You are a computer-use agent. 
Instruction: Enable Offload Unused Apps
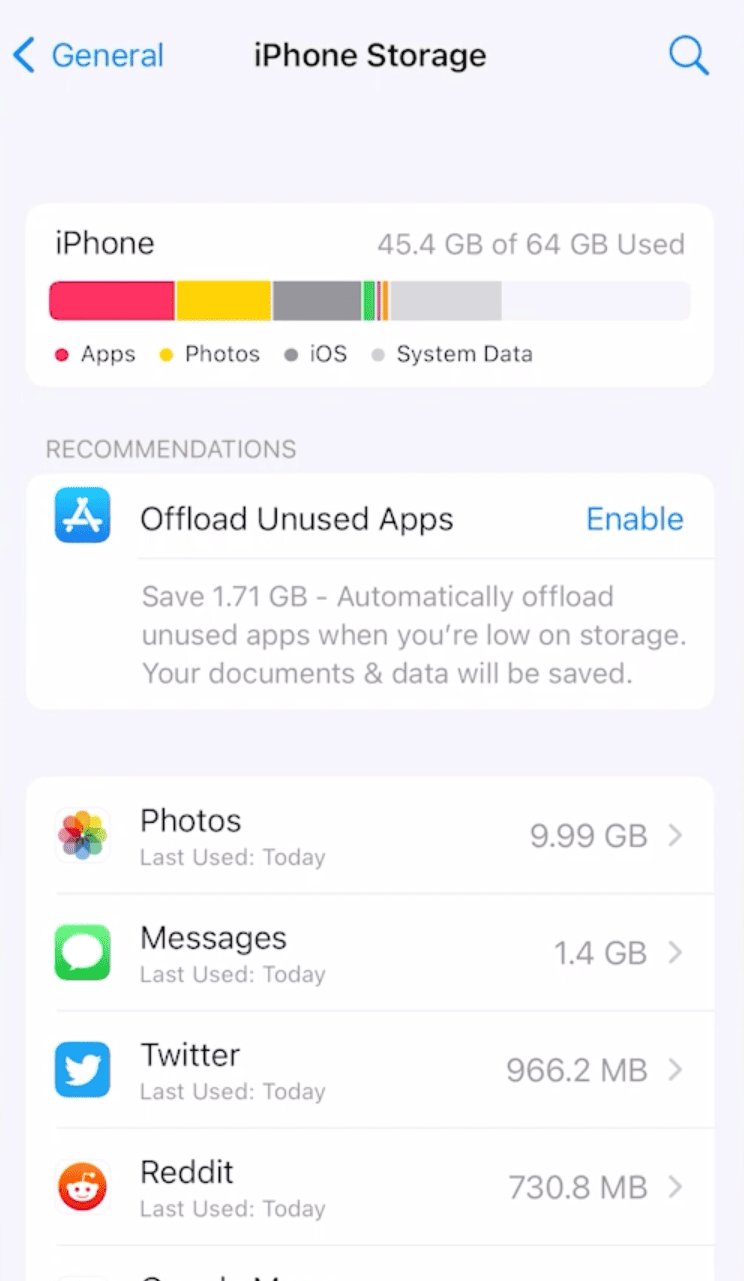tap(634, 519)
